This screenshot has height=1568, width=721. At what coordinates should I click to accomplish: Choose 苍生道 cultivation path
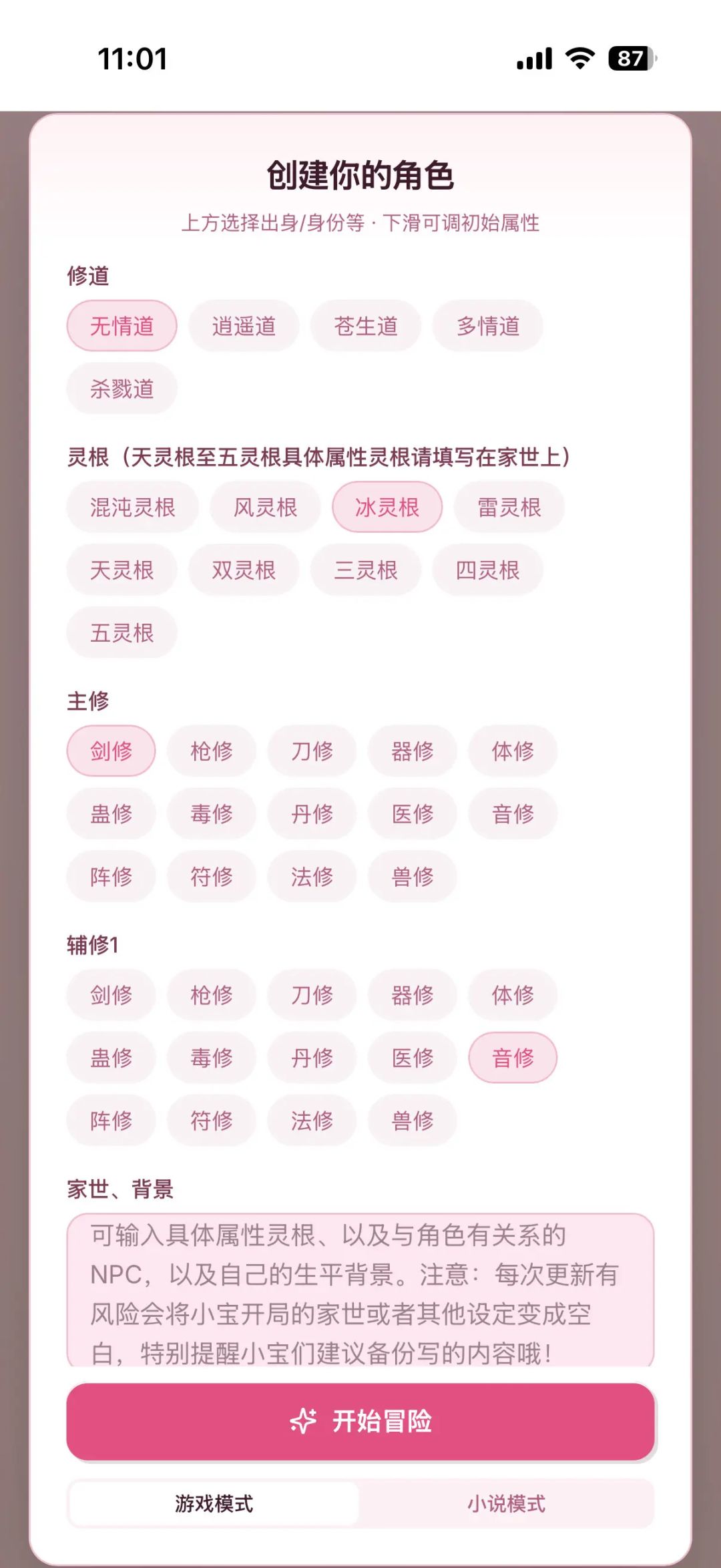click(366, 326)
